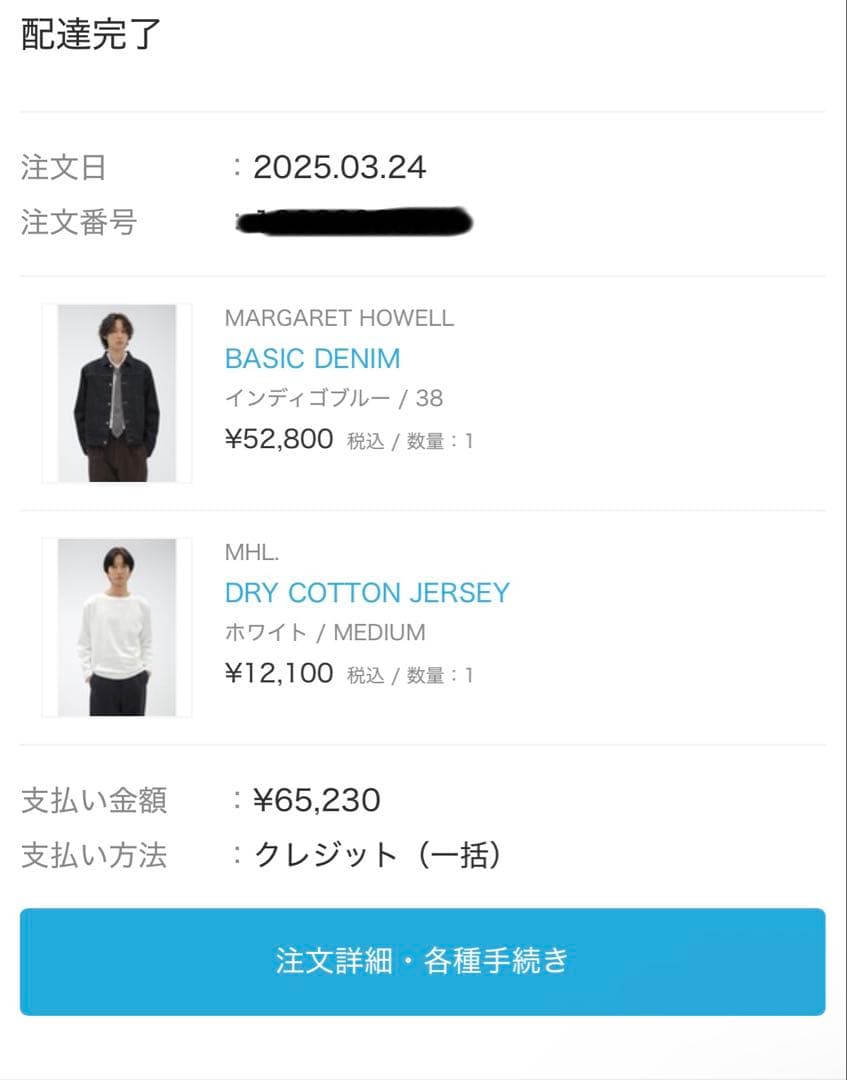View the denim jacket product image
This screenshot has width=847, height=1080.
click(117, 393)
